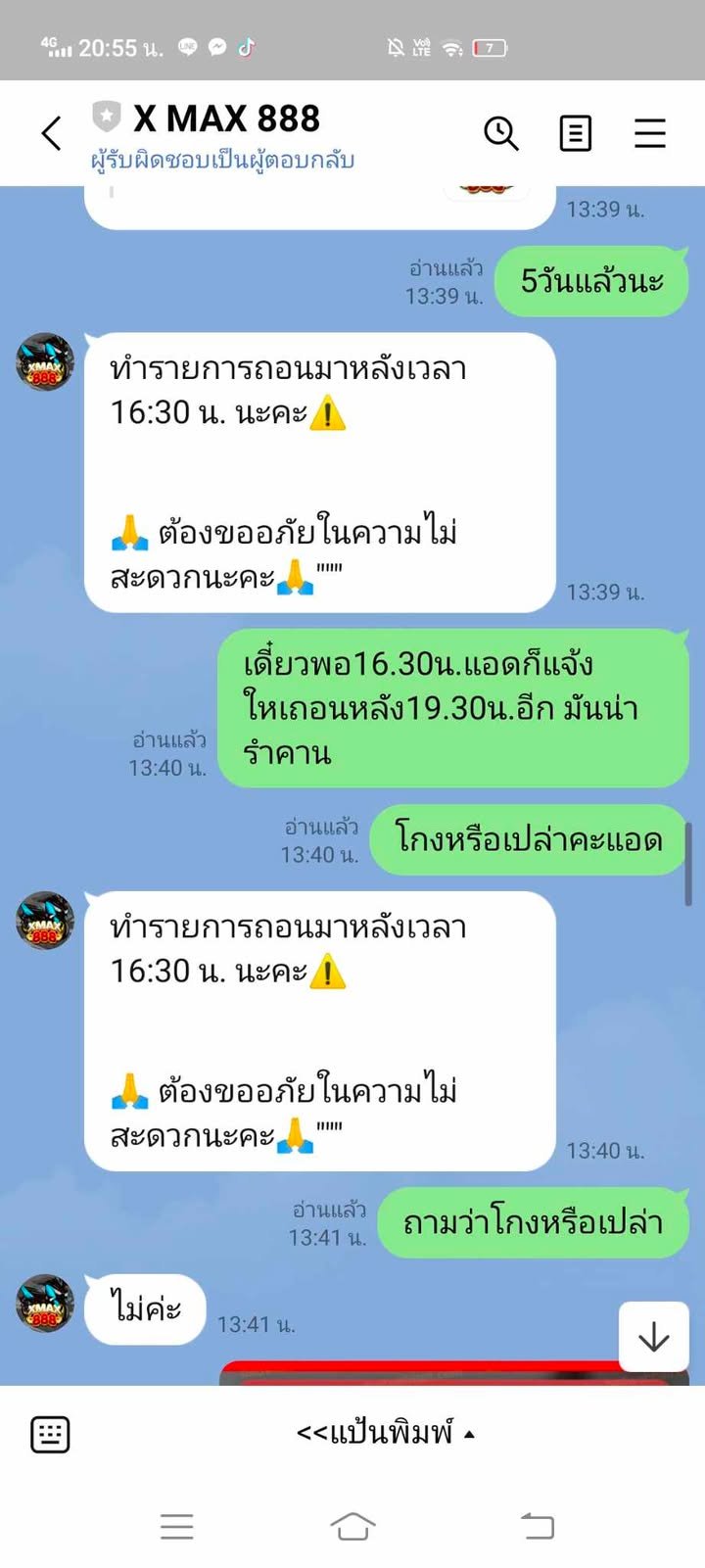
Task: Go back from the X MAX 888 chat
Action: [51, 133]
